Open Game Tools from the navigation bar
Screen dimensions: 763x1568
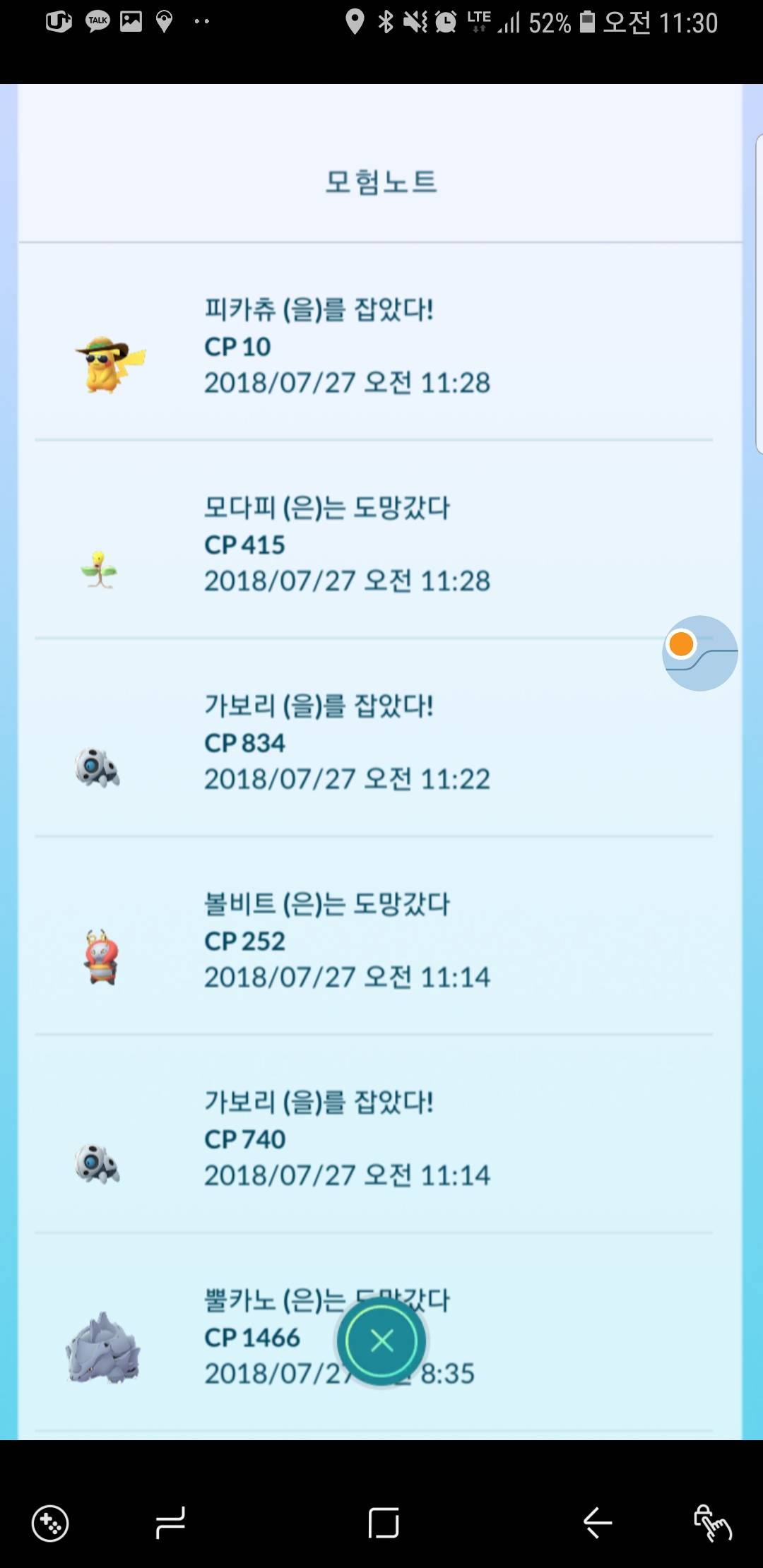tap(50, 1524)
